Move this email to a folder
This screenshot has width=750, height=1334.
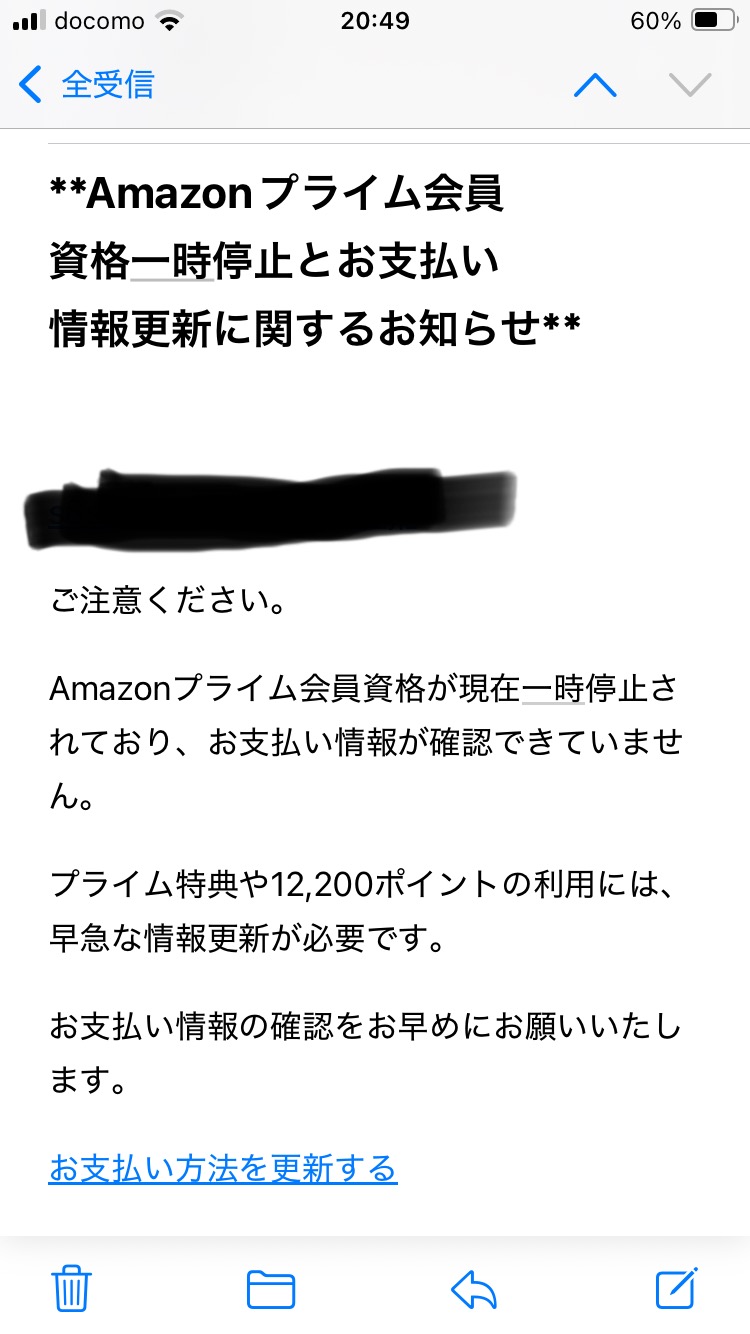coord(271,1288)
